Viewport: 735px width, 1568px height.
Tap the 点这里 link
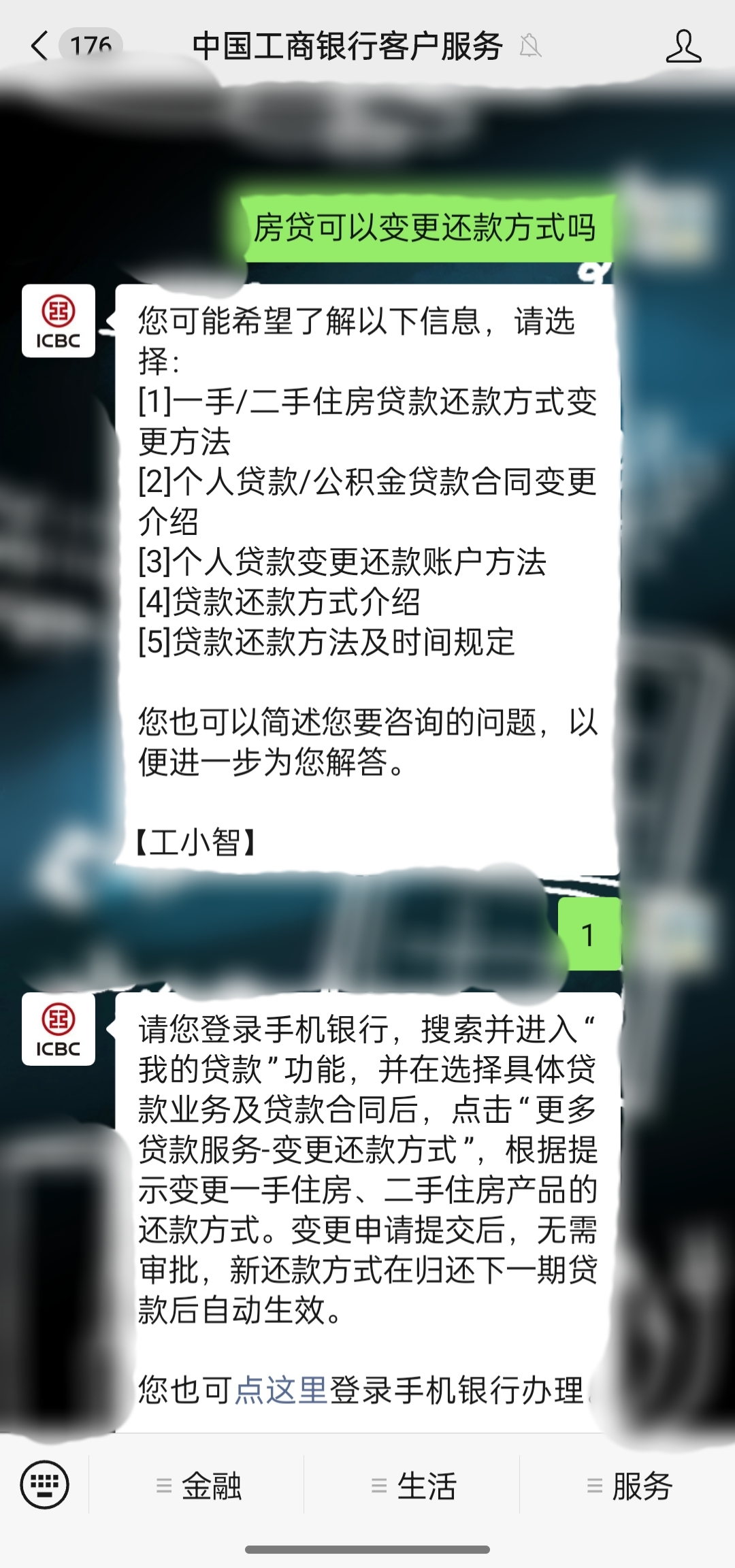[x=281, y=1390]
